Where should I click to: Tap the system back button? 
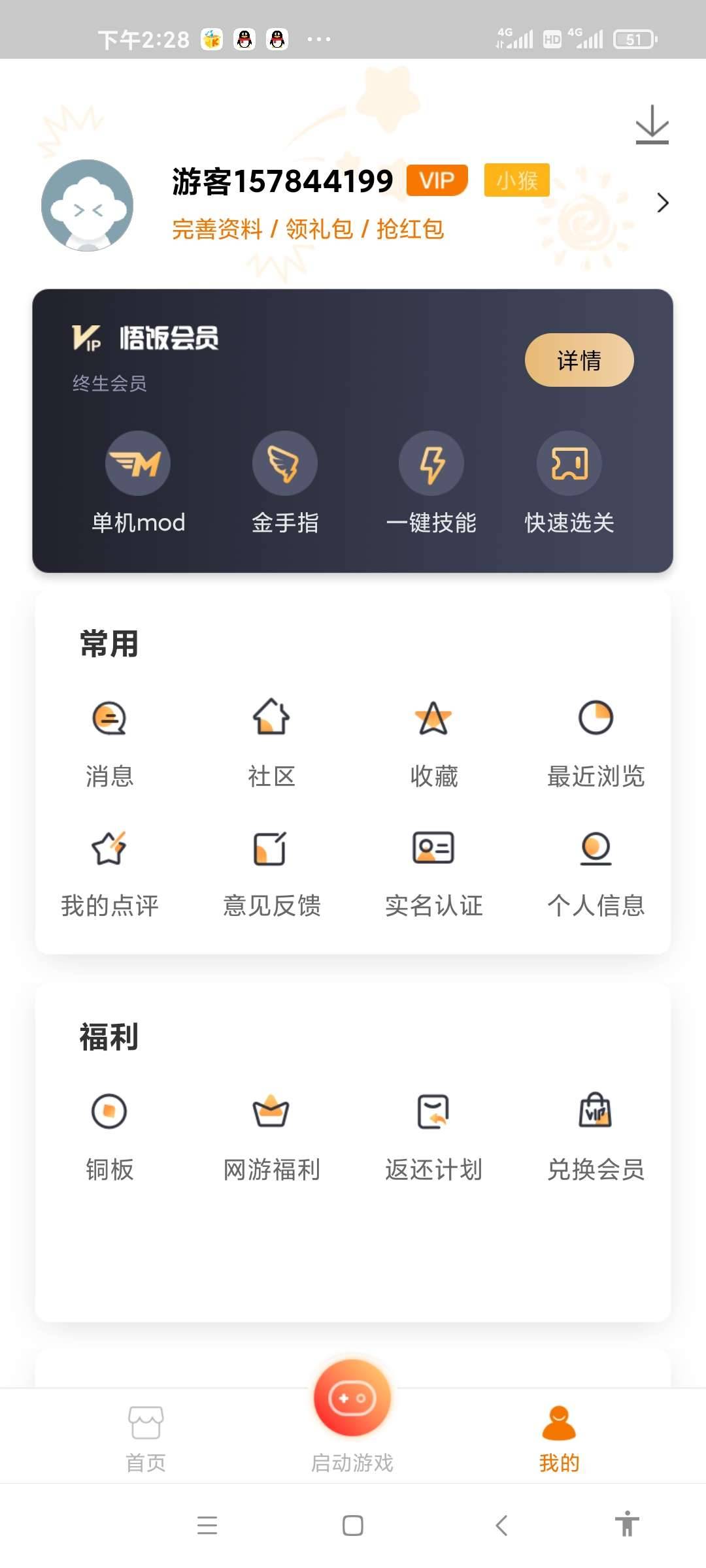click(501, 1526)
